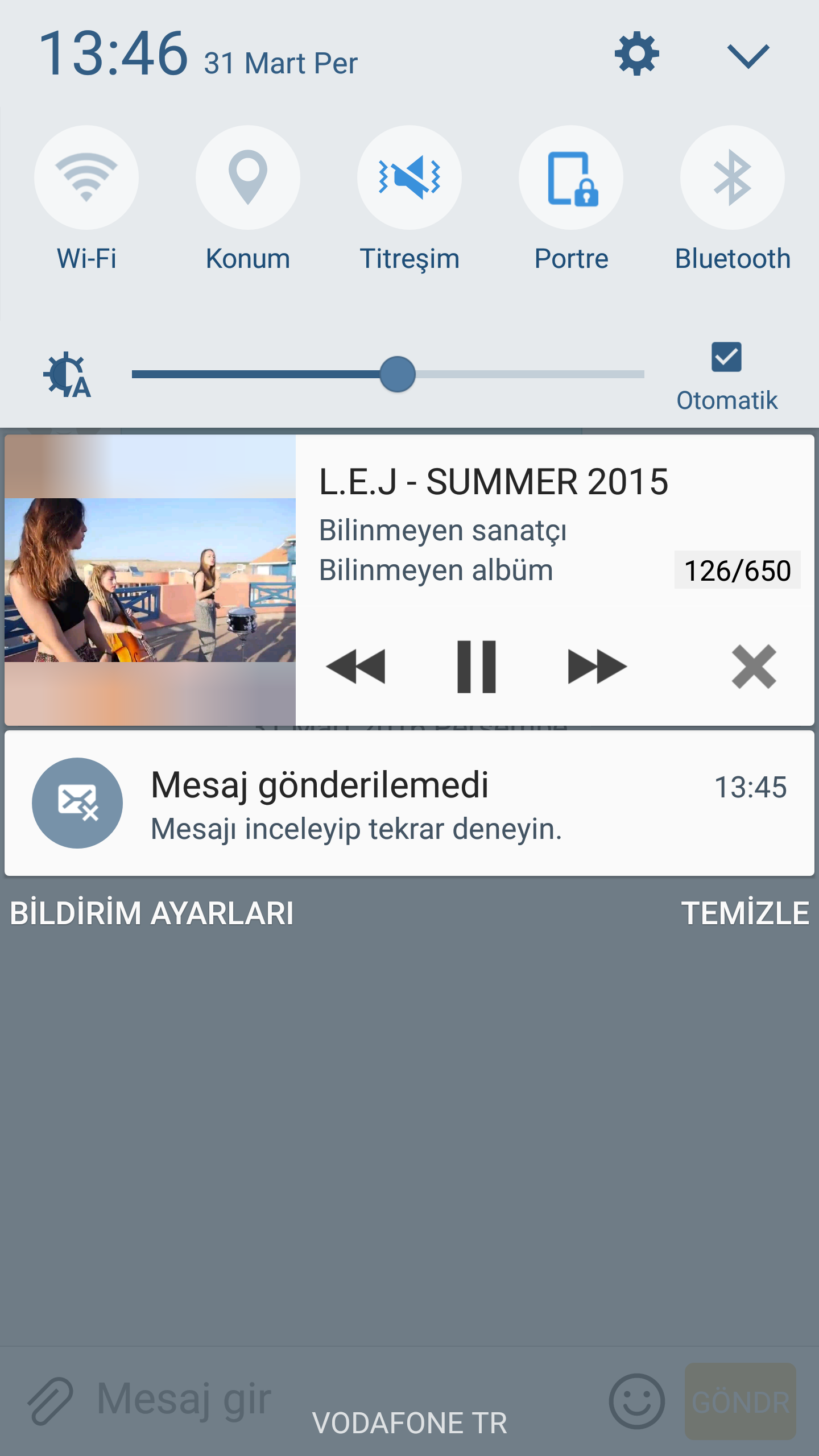
Task: Turn on Bluetooth
Action: click(x=733, y=177)
